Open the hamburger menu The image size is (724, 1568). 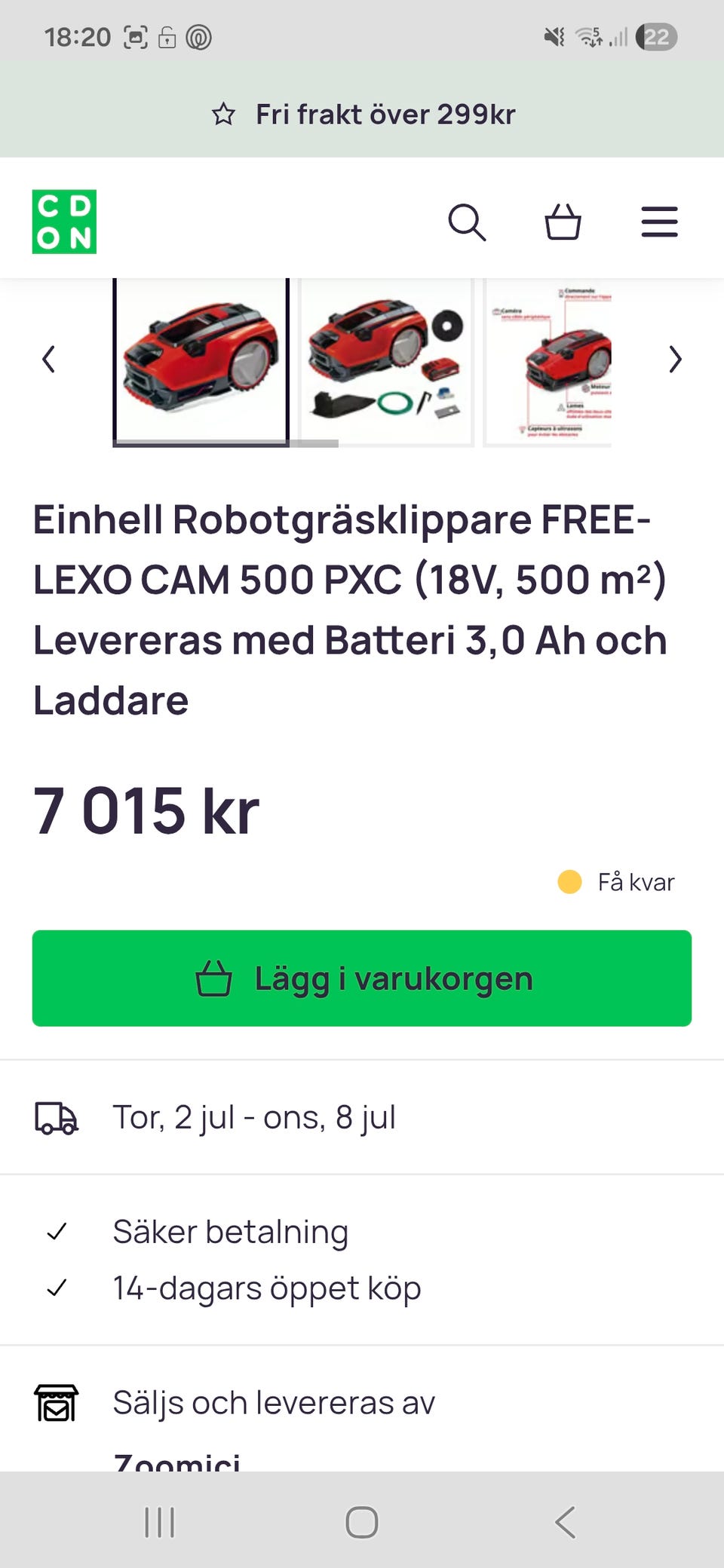click(659, 222)
